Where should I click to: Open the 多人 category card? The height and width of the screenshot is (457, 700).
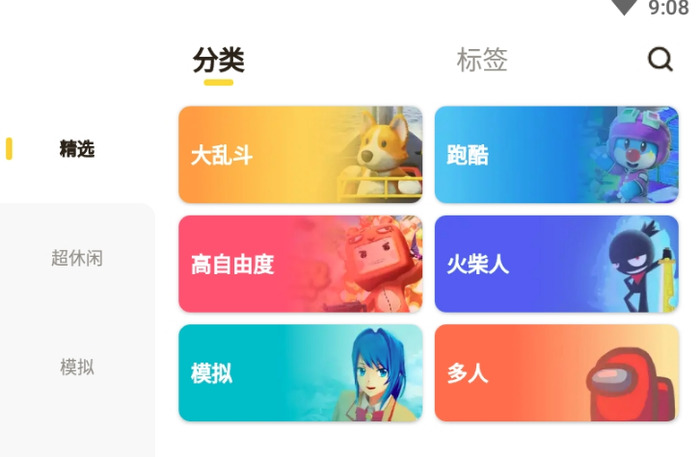[x=556, y=373]
